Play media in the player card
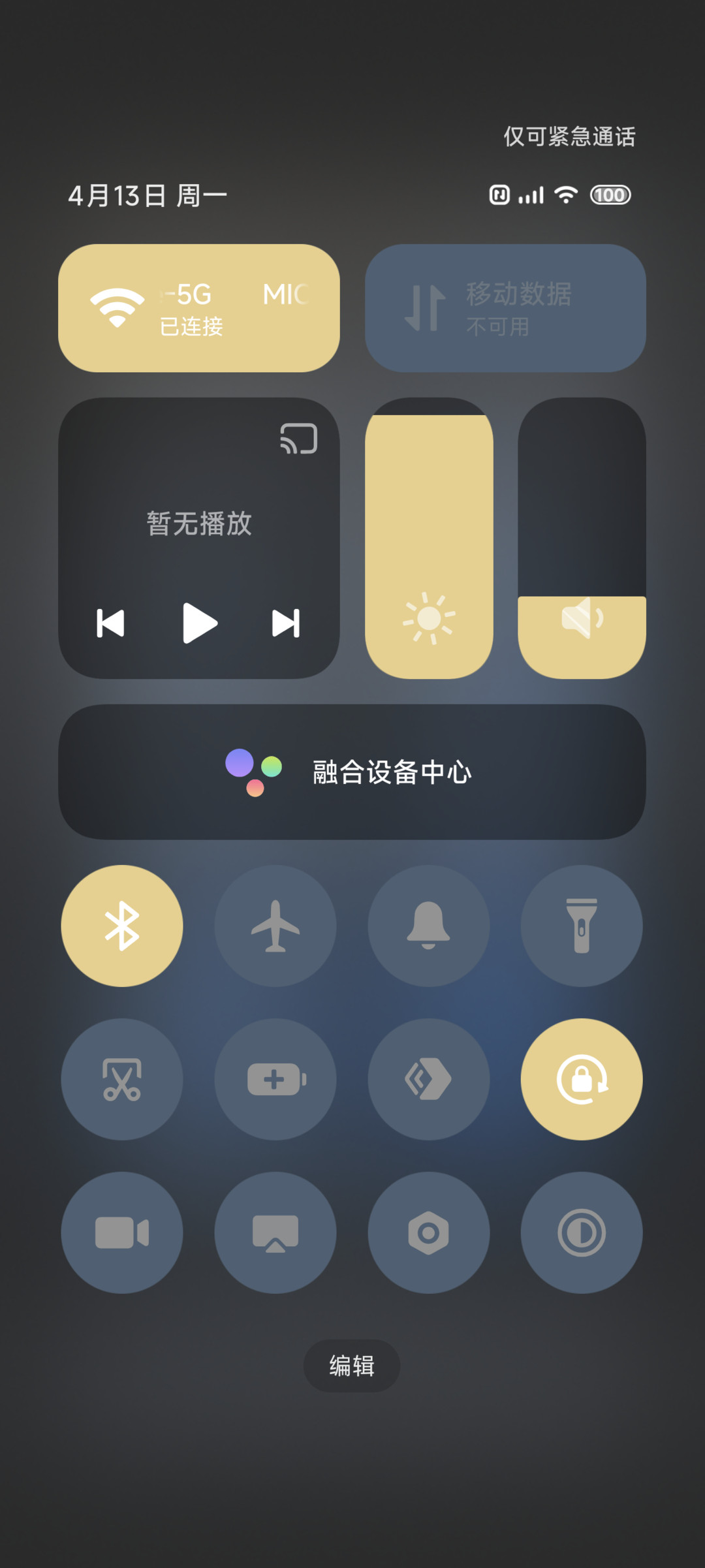 199,623
